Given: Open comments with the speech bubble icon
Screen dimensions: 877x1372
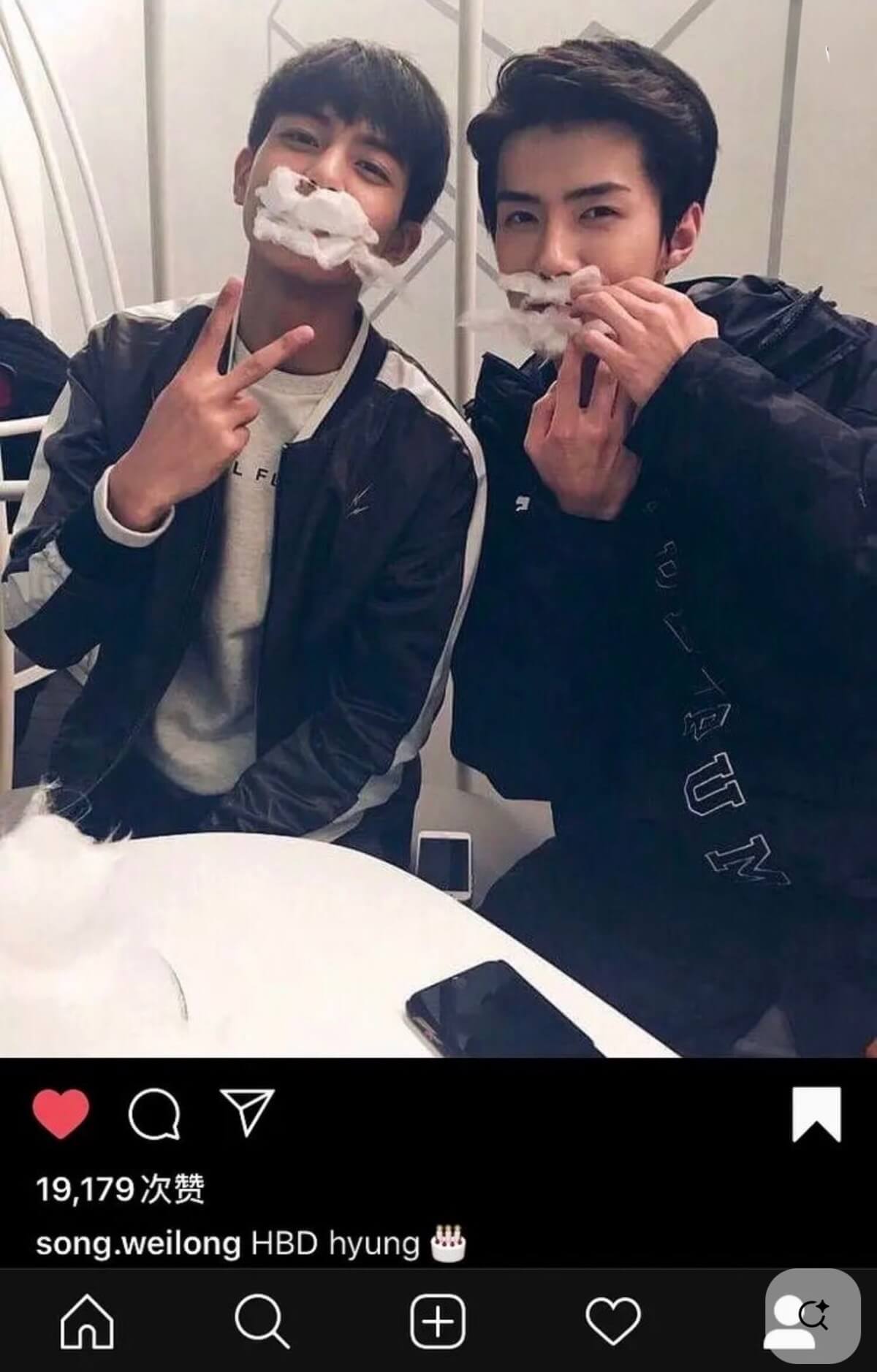Looking at the screenshot, I should pyautogui.click(x=154, y=1115).
